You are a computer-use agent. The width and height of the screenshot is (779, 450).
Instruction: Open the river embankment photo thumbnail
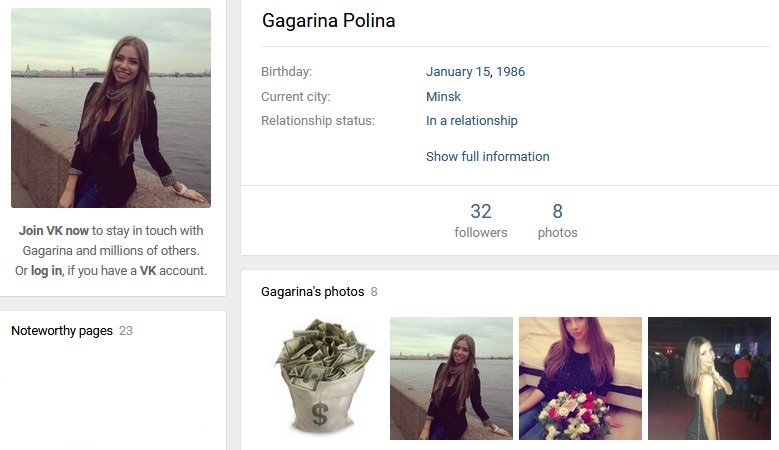[451, 378]
